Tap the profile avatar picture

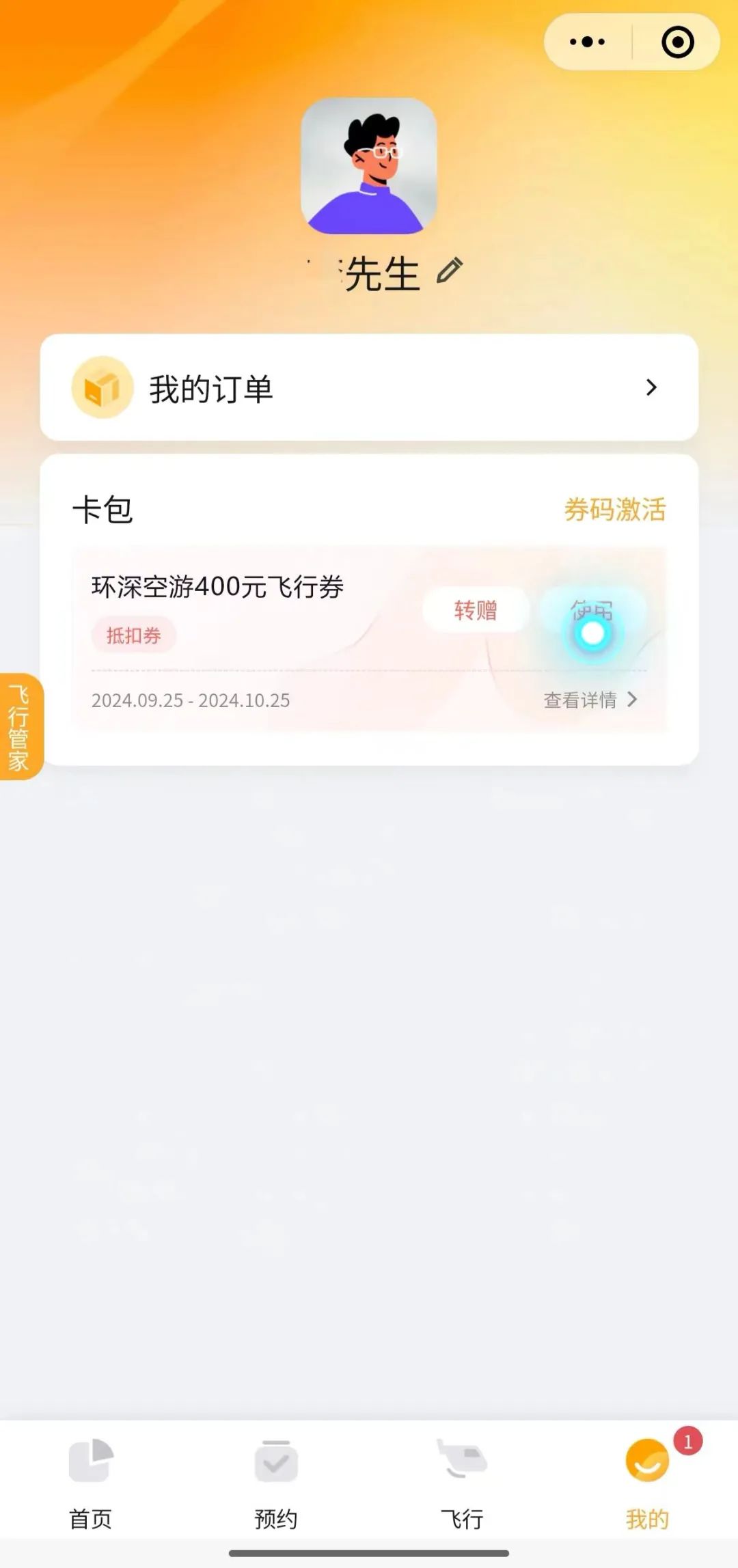point(369,166)
